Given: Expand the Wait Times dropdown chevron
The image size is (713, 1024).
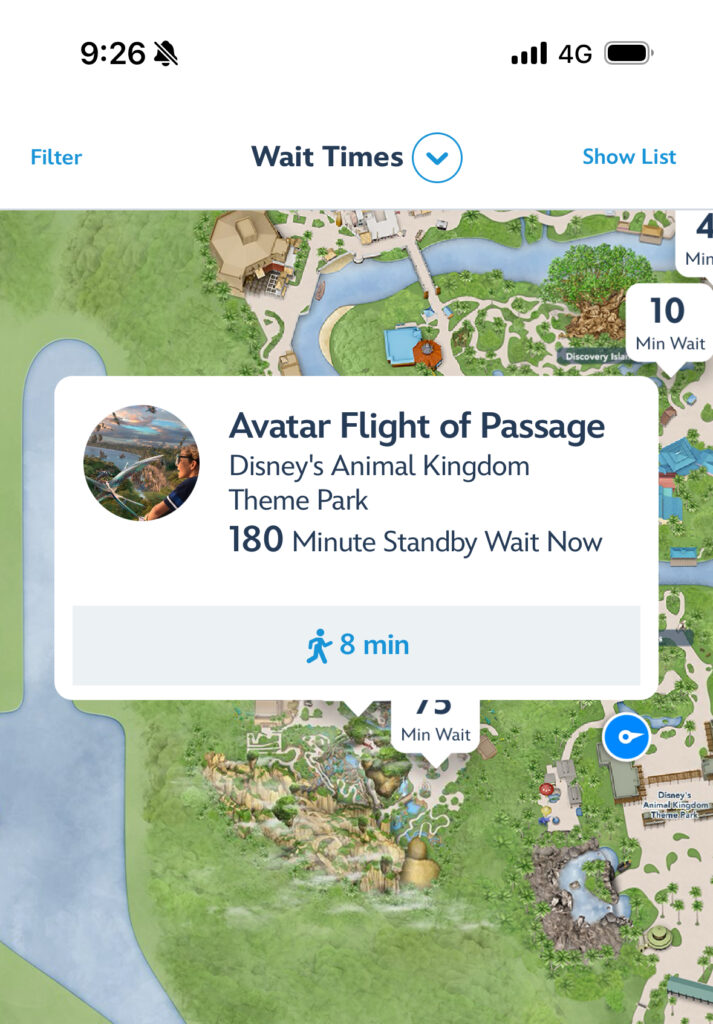Looking at the screenshot, I should (437, 158).
